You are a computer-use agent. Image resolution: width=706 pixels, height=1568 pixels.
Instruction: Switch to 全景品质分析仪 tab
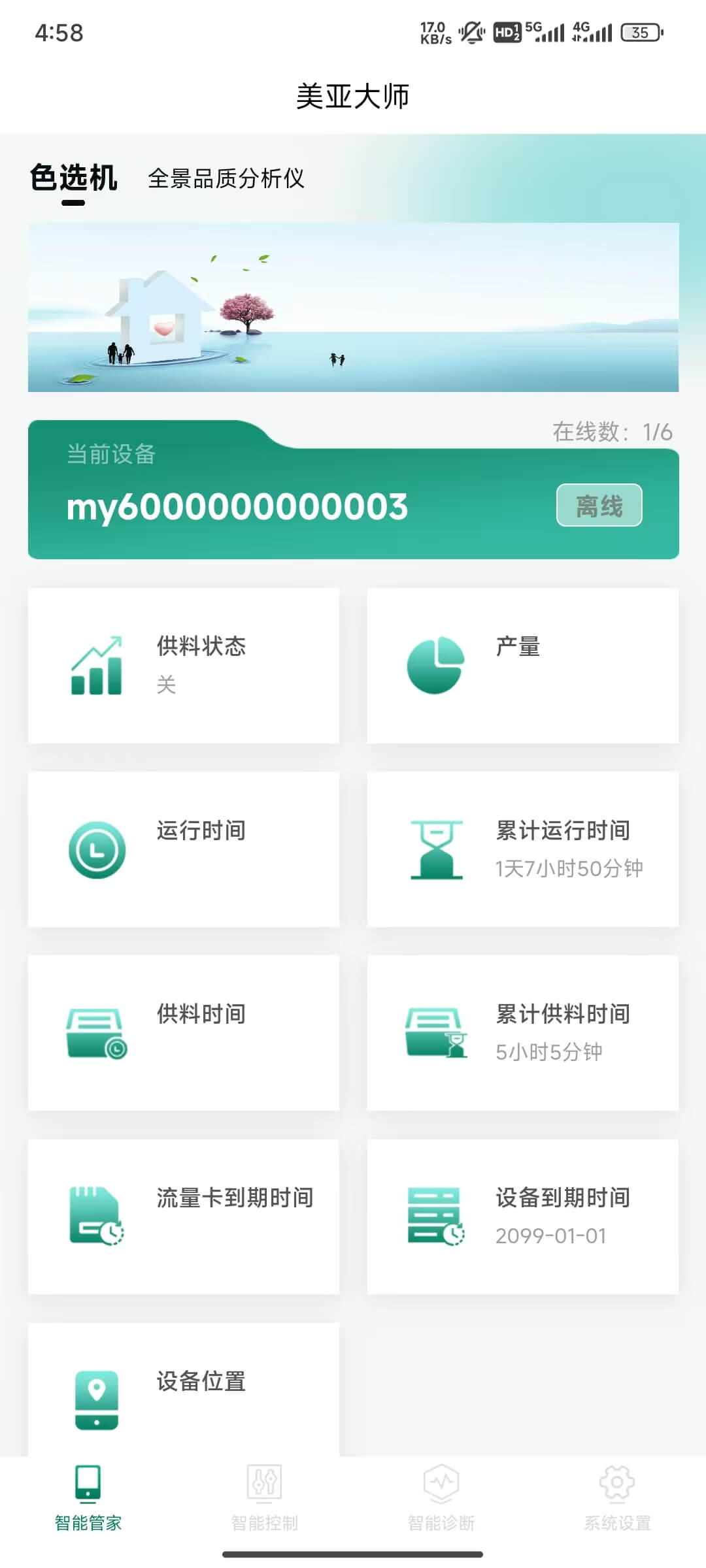coord(227,178)
